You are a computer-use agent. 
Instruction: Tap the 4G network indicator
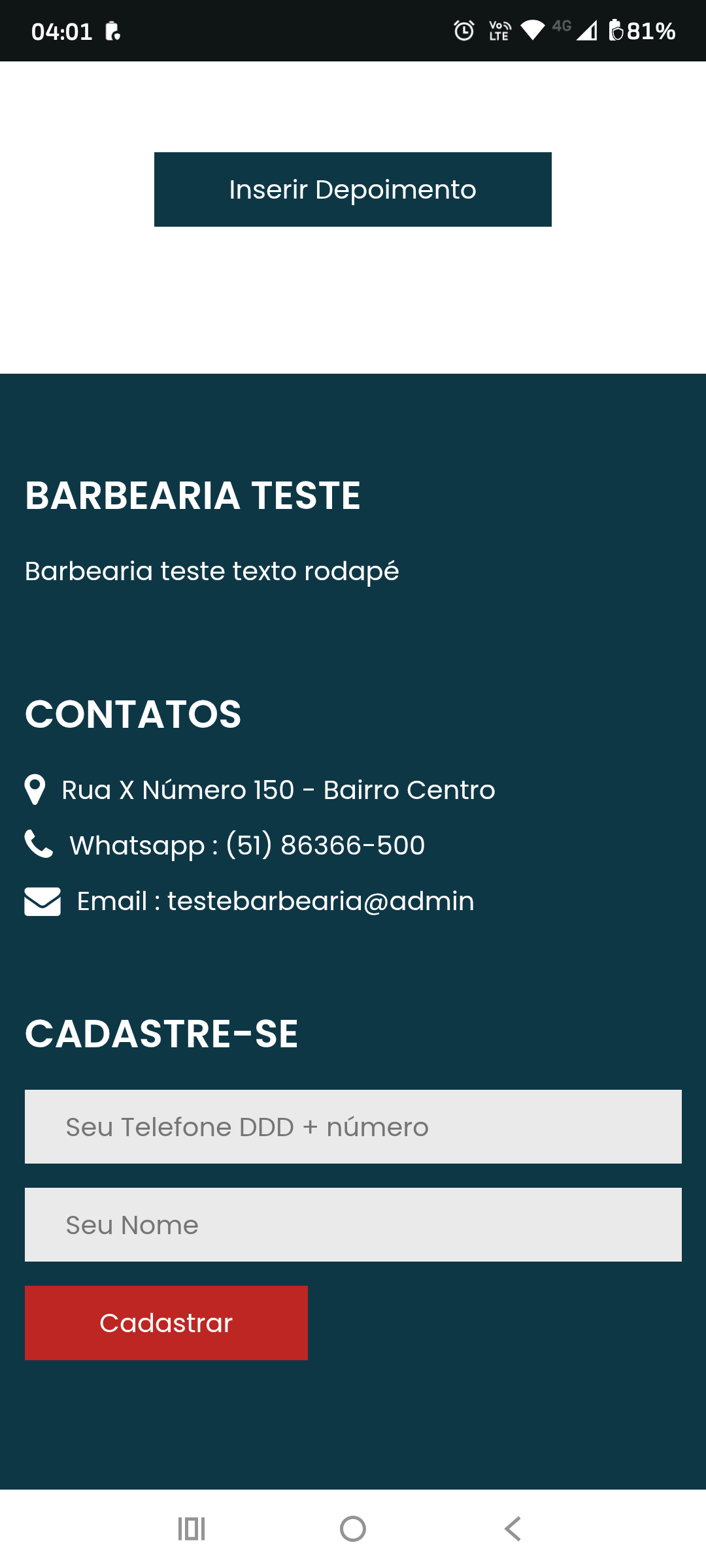coord(561,27)
